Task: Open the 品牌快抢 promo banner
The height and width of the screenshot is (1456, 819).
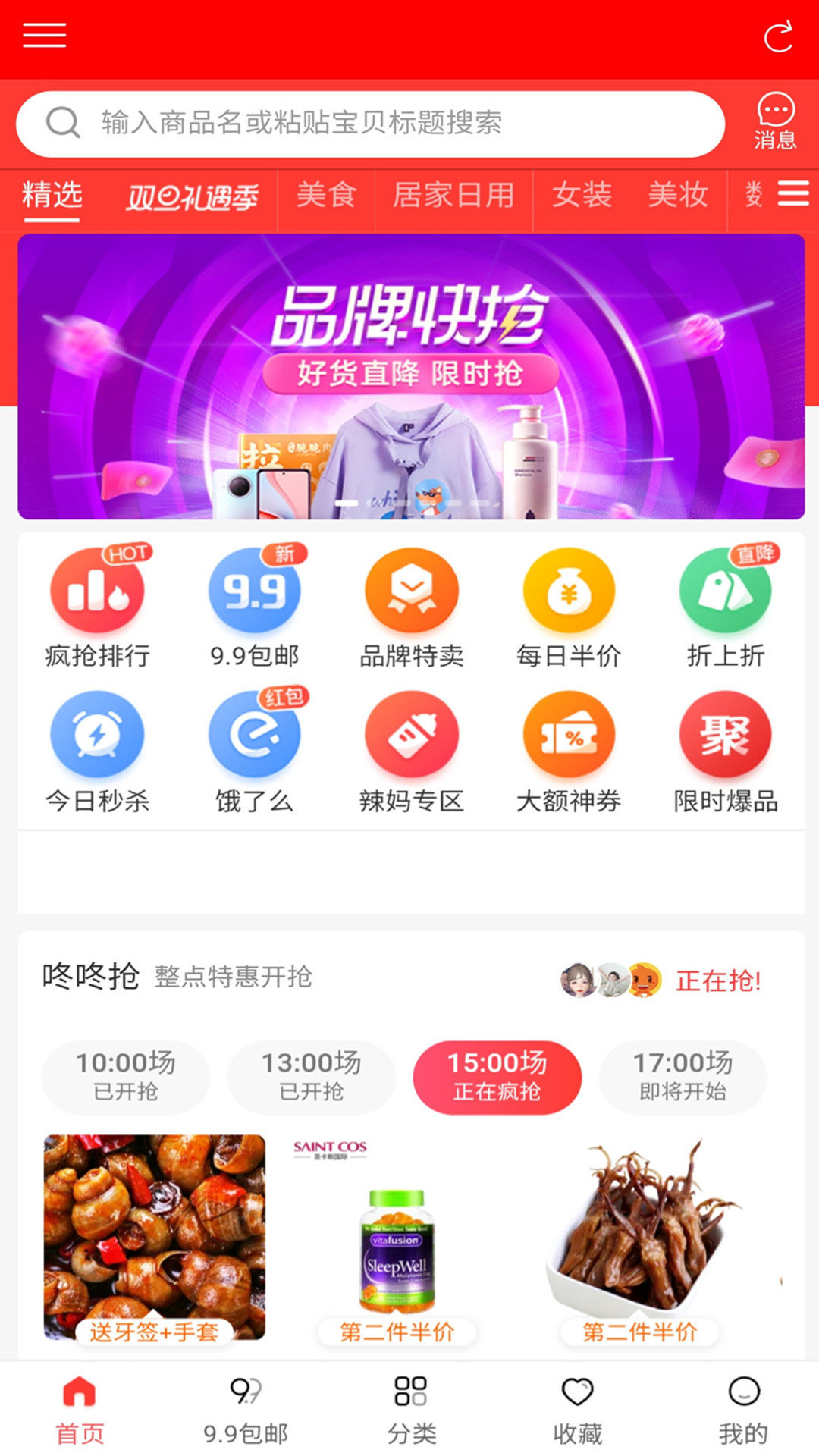Action: point(411,376)
